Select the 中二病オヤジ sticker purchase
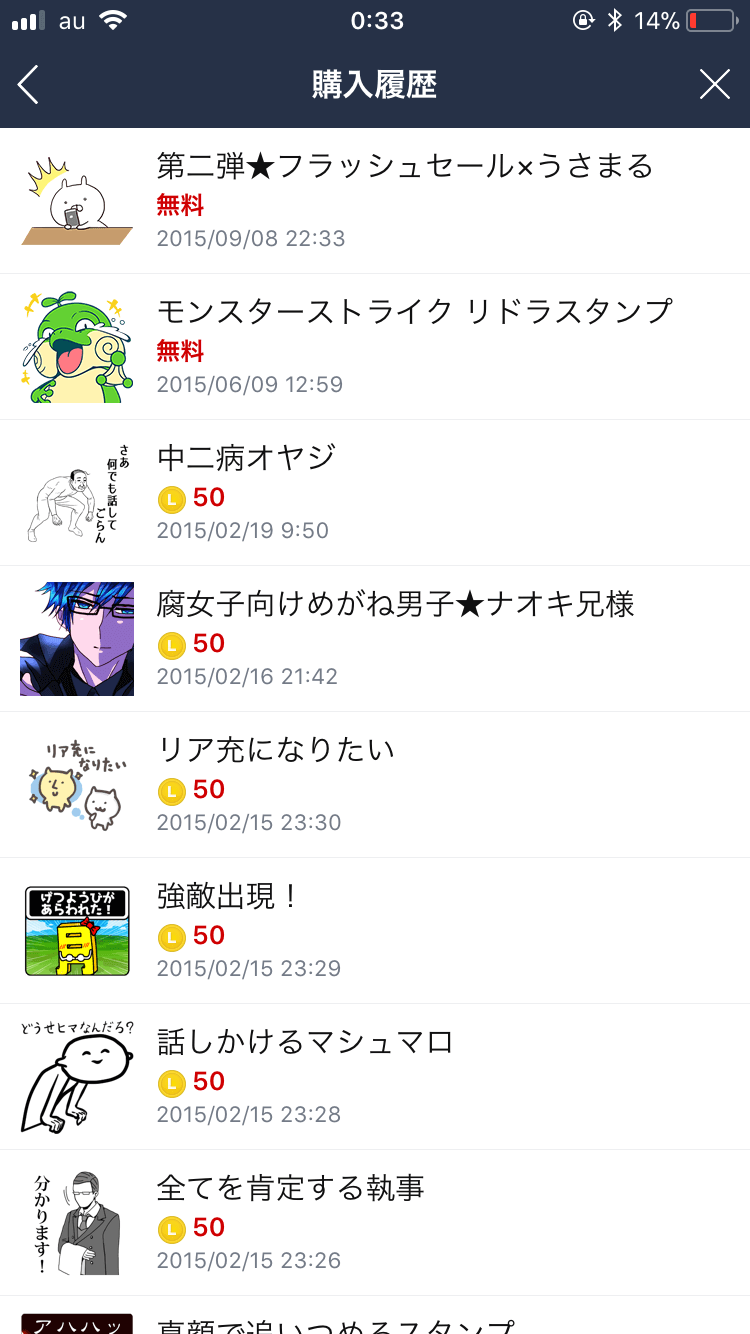 click(x=375, y=493)
